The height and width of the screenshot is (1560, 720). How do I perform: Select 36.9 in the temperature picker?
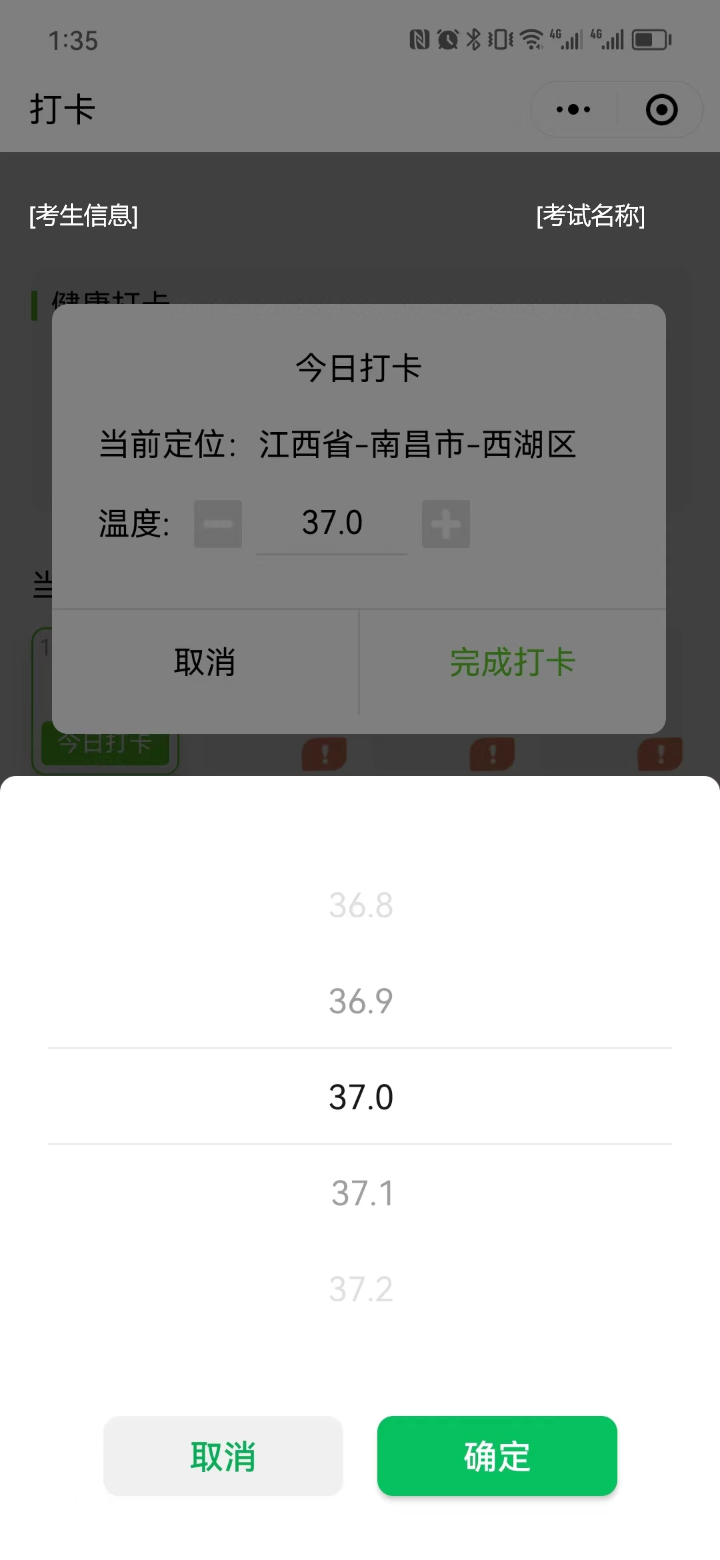click(360, 1001)
